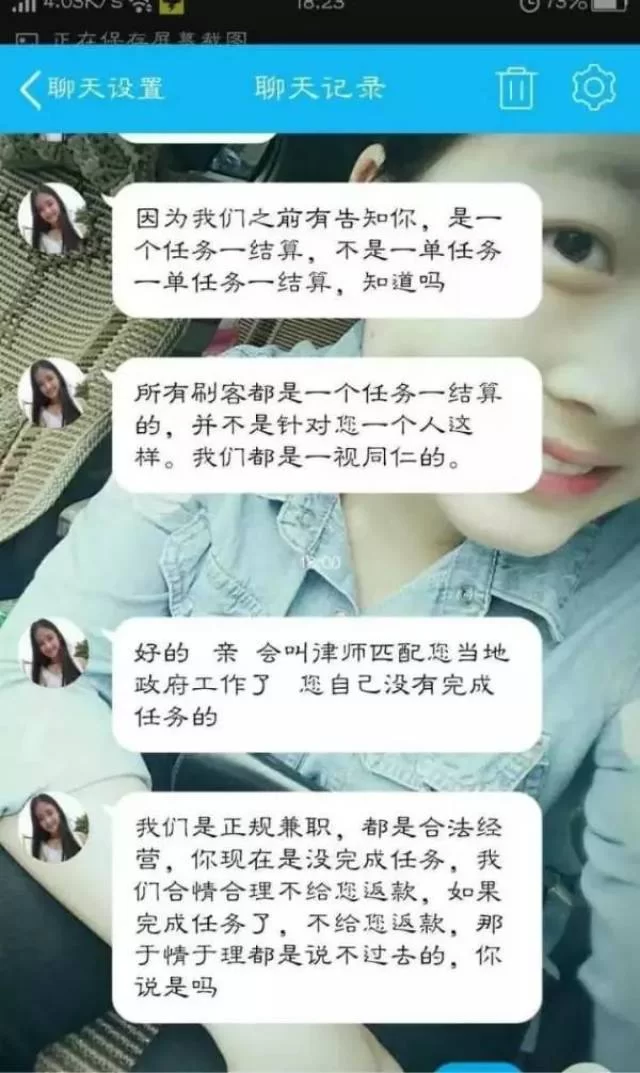Tap avatar beside message starting 我们是正规兼职
640x1073 pixels.
click(52, 827)
